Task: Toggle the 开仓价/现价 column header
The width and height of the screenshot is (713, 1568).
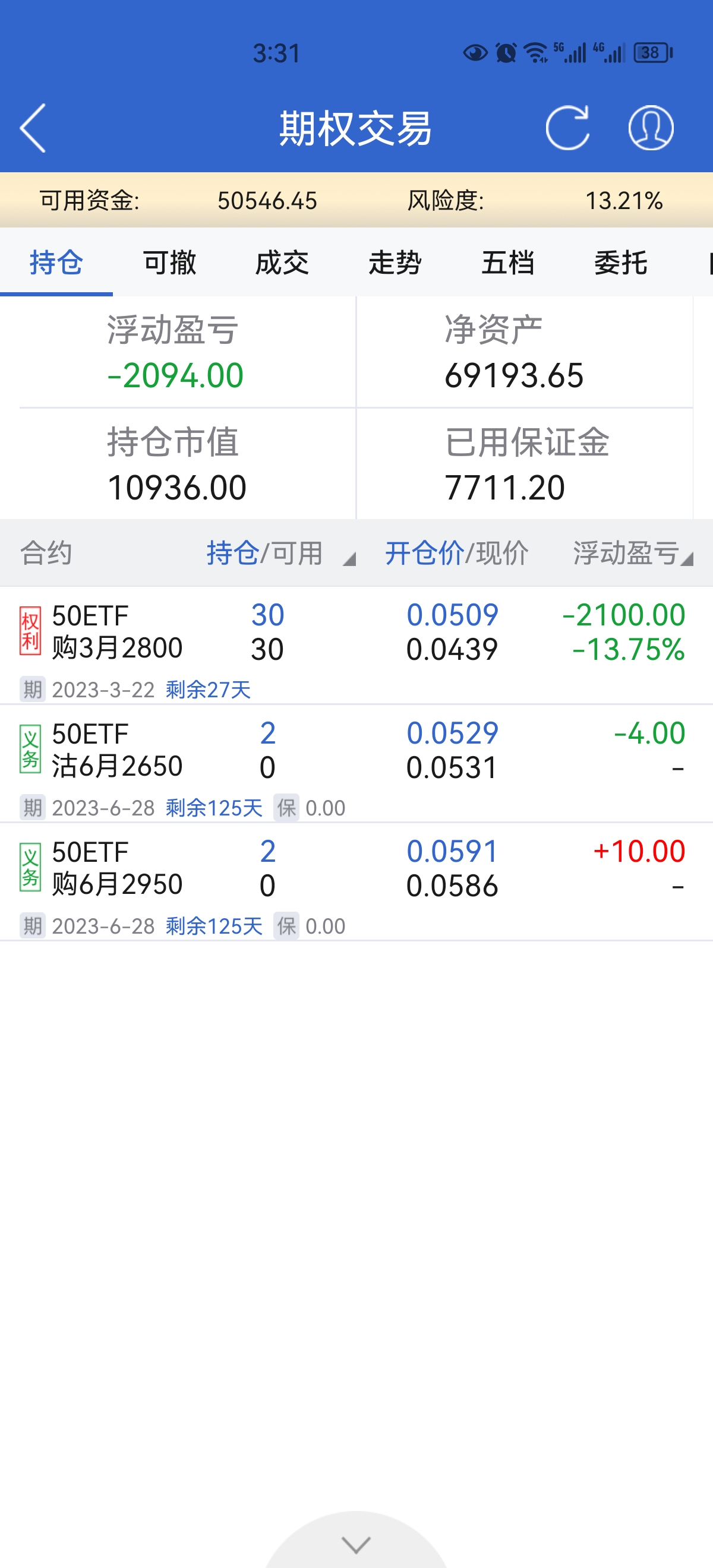Action: pyautogui.click(x=457, y=554)
